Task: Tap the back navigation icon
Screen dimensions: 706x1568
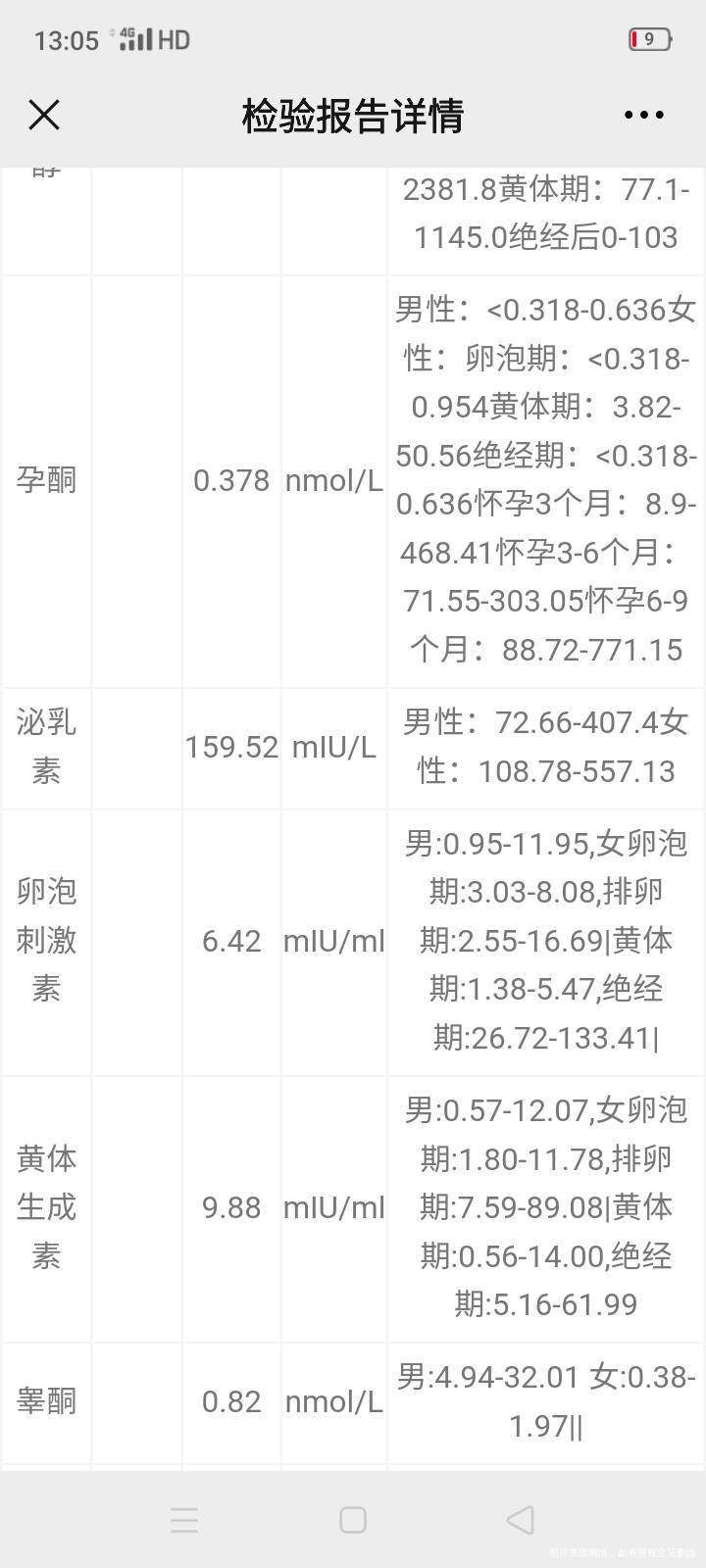Action: (x=520, y=1520)
